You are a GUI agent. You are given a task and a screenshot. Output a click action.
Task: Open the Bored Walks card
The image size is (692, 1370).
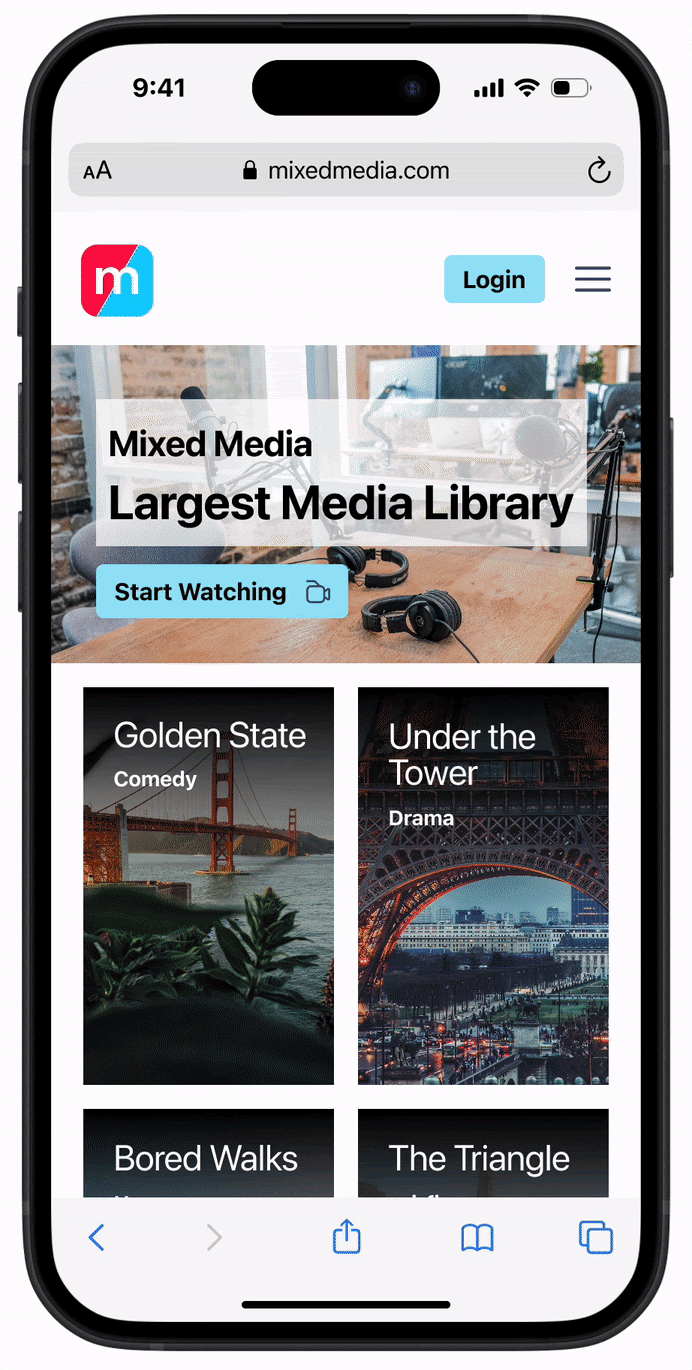pyautogui.click(x=208, y=1155)
